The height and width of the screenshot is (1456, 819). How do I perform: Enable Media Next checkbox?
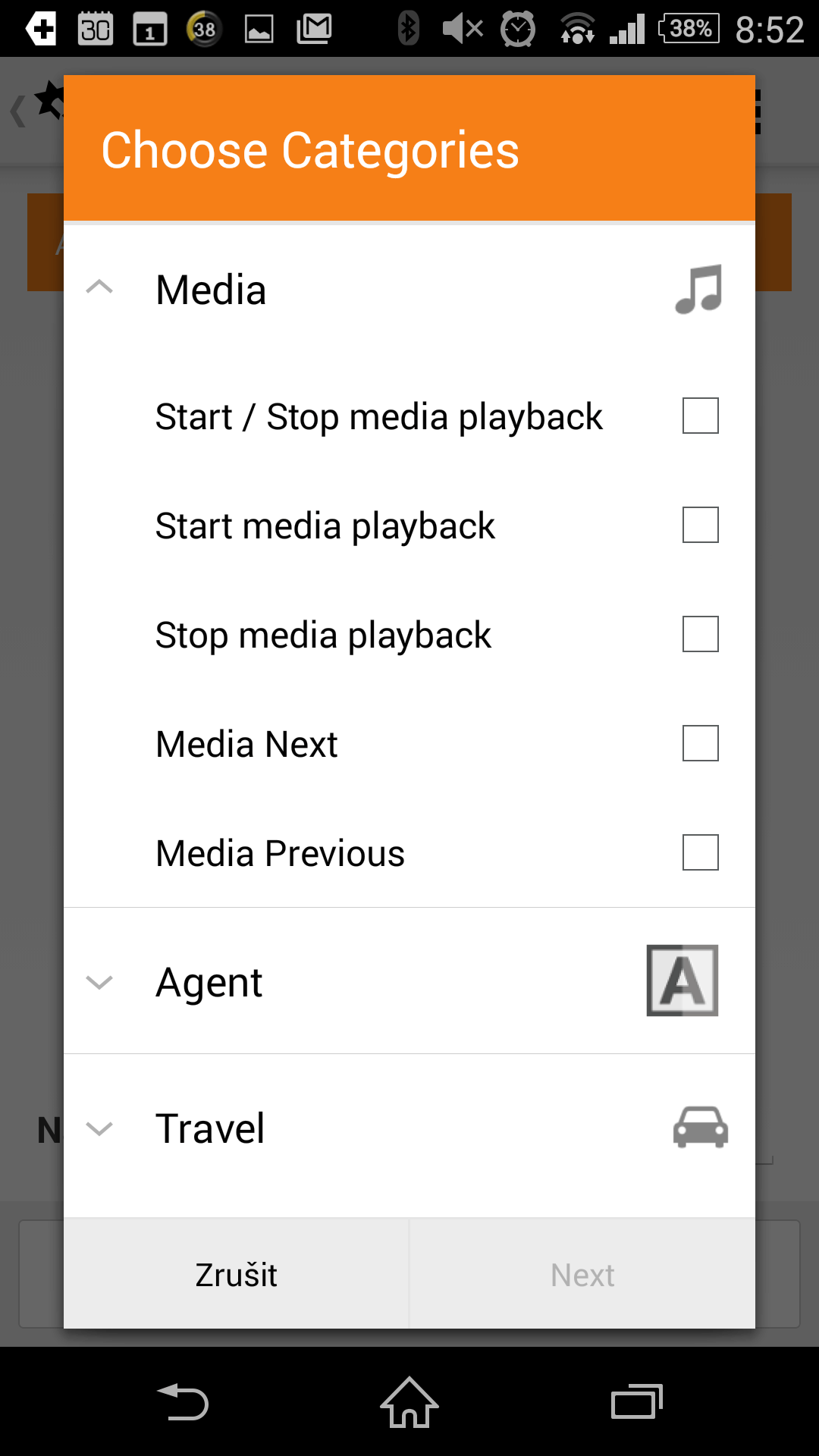pyautogui.click(x=700, y=743)
